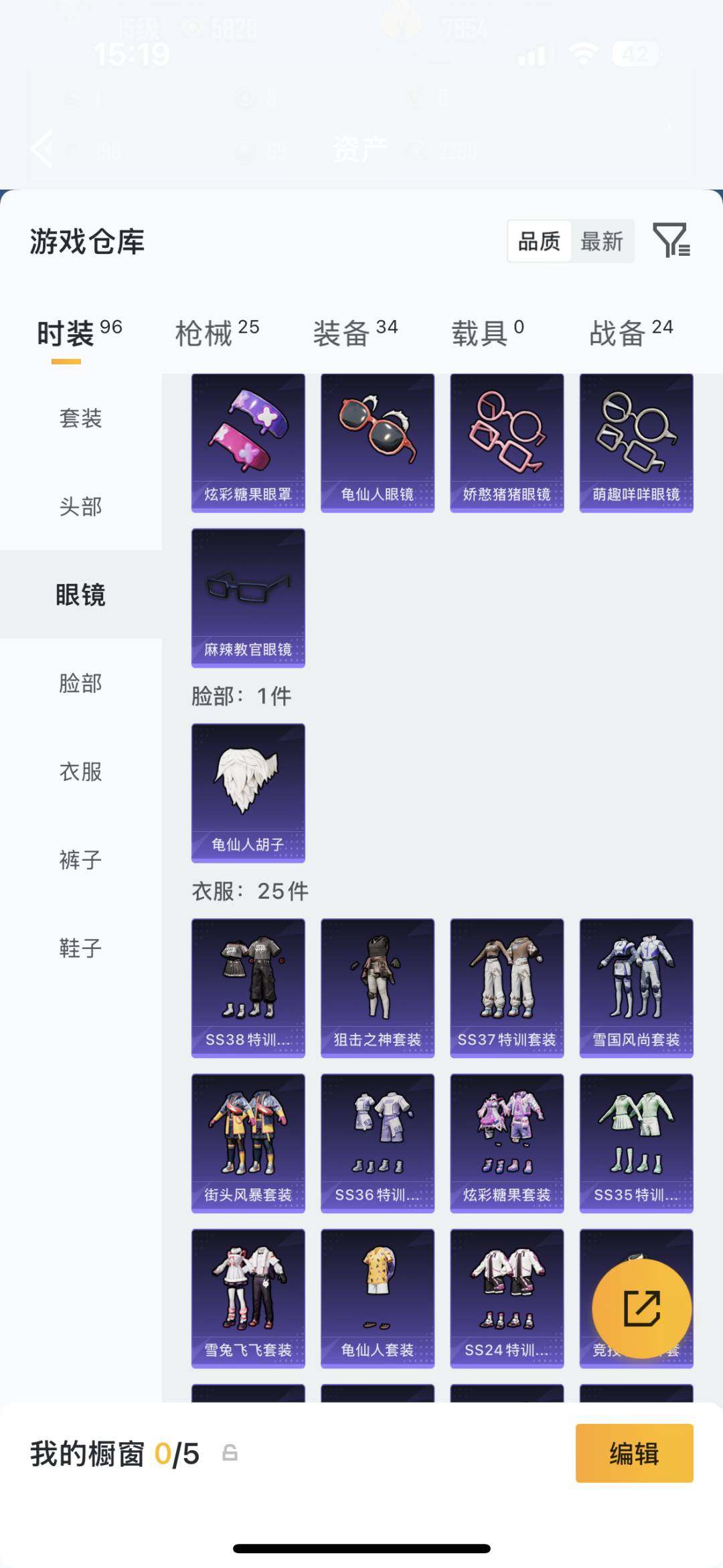Screen dimensions: 723x1568
Task: Open the 炫彩糖果眼罩 item
Action: pyautogui.click(x=248, y=443)
